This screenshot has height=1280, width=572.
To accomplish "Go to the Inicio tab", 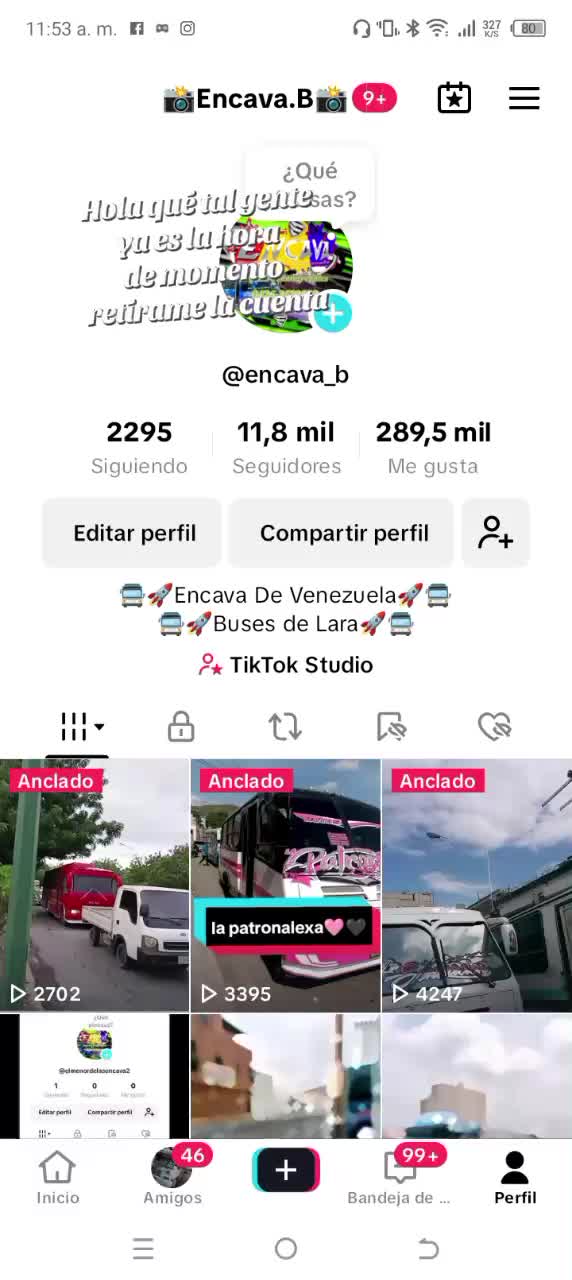I will pos(57,1177).
